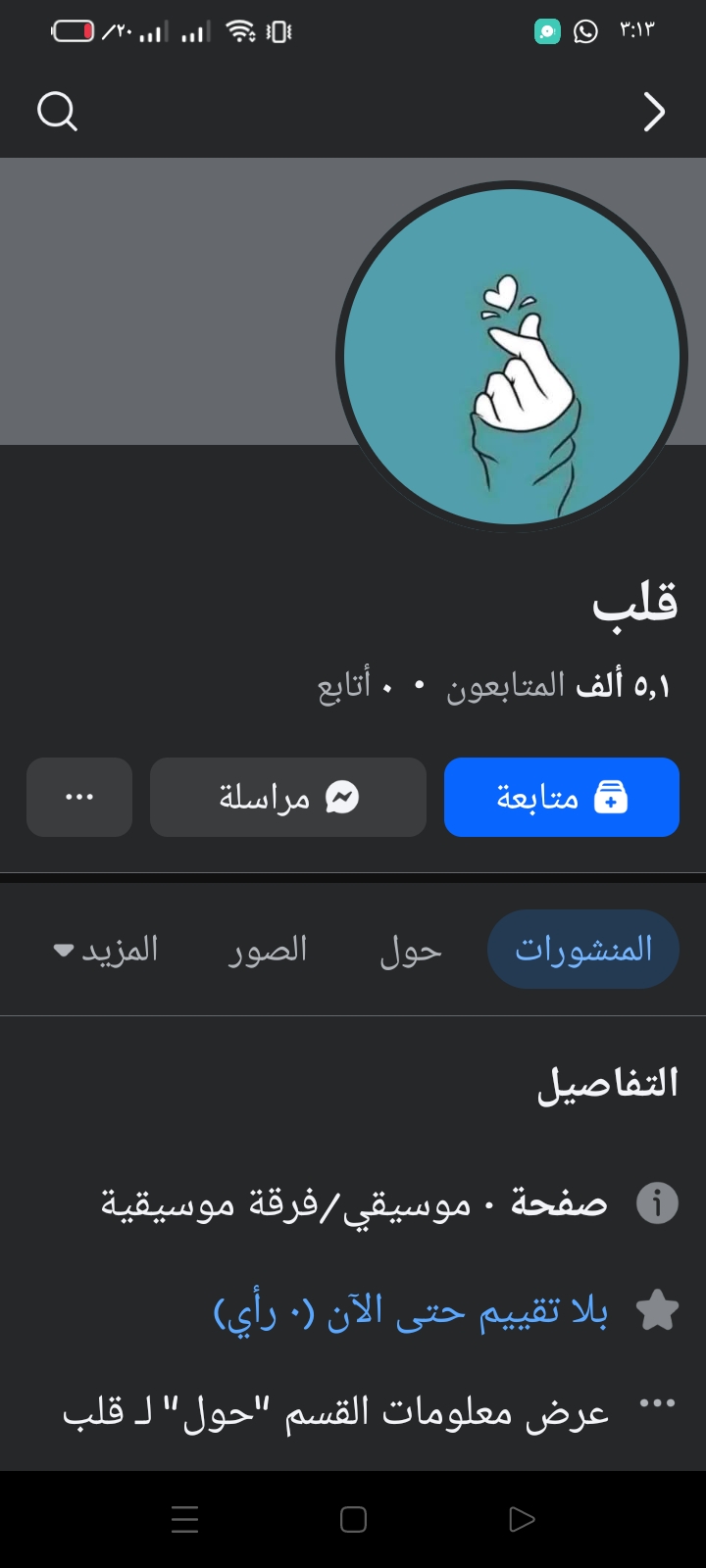This screenshot has height=1568, width=706.
Task: Open the حول tab
Action: [x=410, y=949]
